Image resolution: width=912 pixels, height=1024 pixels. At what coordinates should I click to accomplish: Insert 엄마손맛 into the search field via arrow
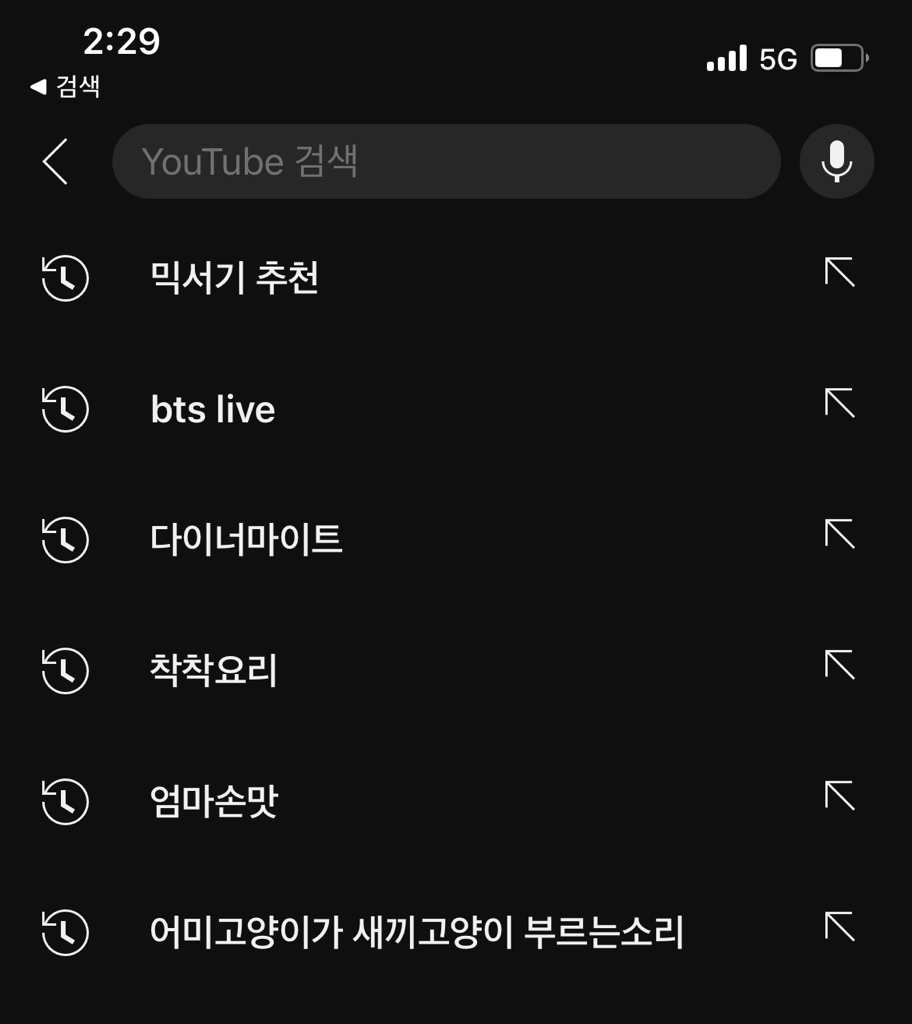(839, 796)
